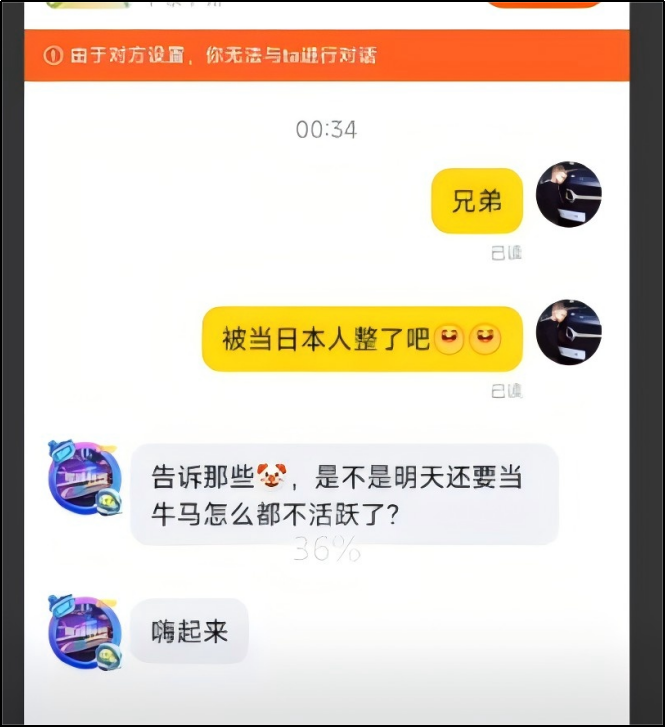Tap the avatar next to 被当日本人整了吧 message
The height and width of the screenshot is (727, 665).
point(568,332)
